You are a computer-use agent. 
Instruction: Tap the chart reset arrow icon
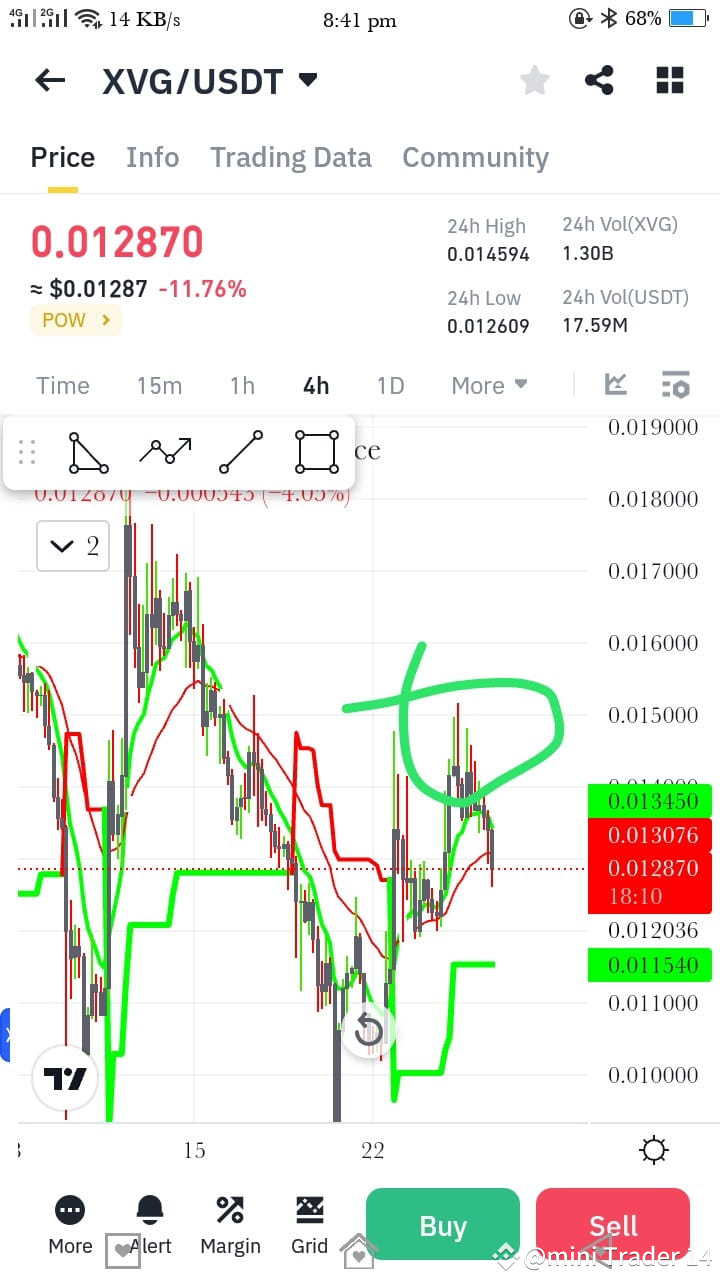click(370, 1029)
